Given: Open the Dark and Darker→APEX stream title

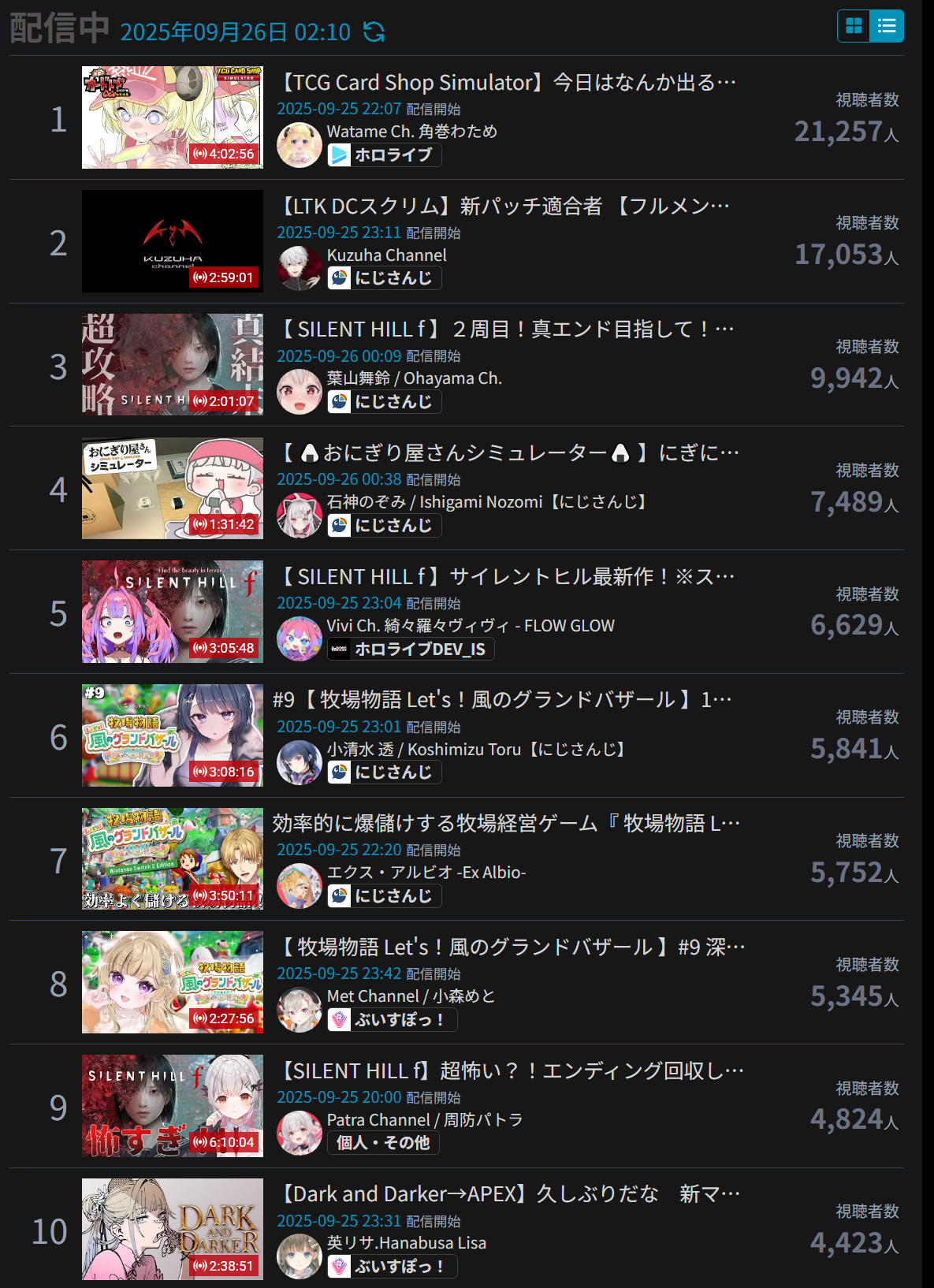Looking at the screenshot, I should (x=511, y=1194).
